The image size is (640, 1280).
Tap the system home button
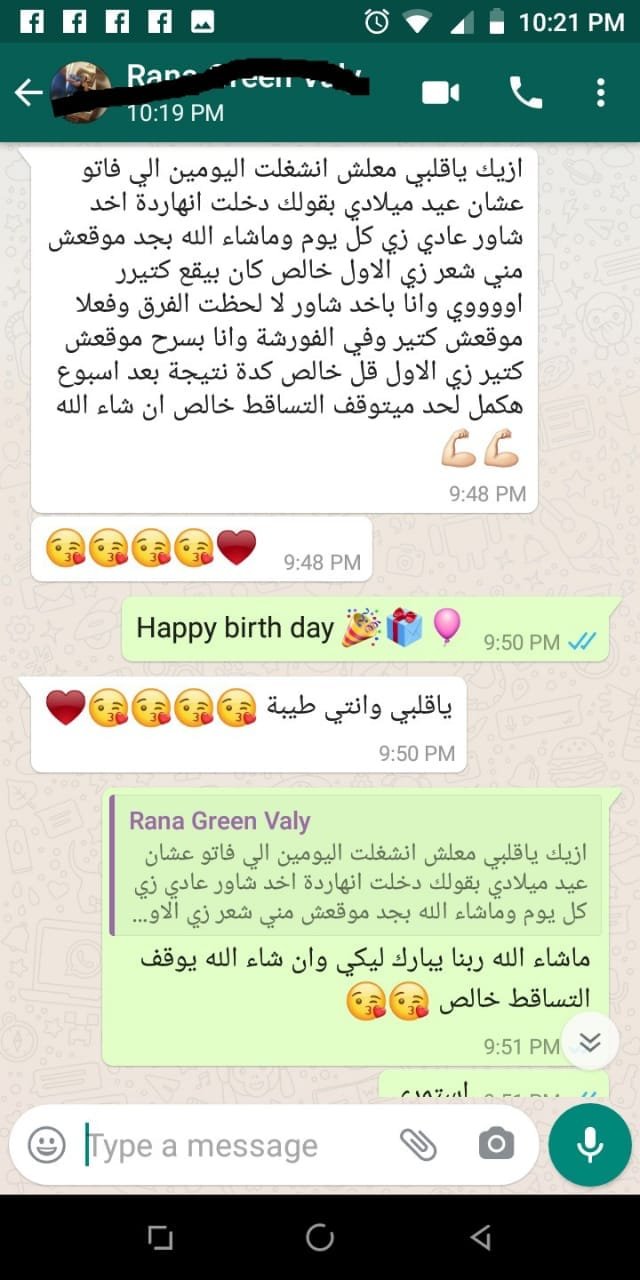[x=320, y=1238]
